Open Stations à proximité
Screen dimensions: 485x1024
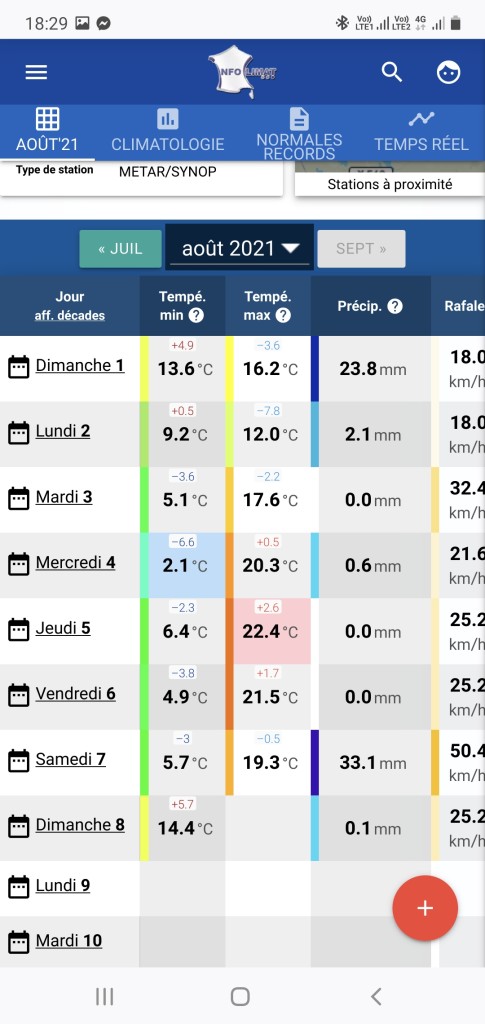click(390, 184)
